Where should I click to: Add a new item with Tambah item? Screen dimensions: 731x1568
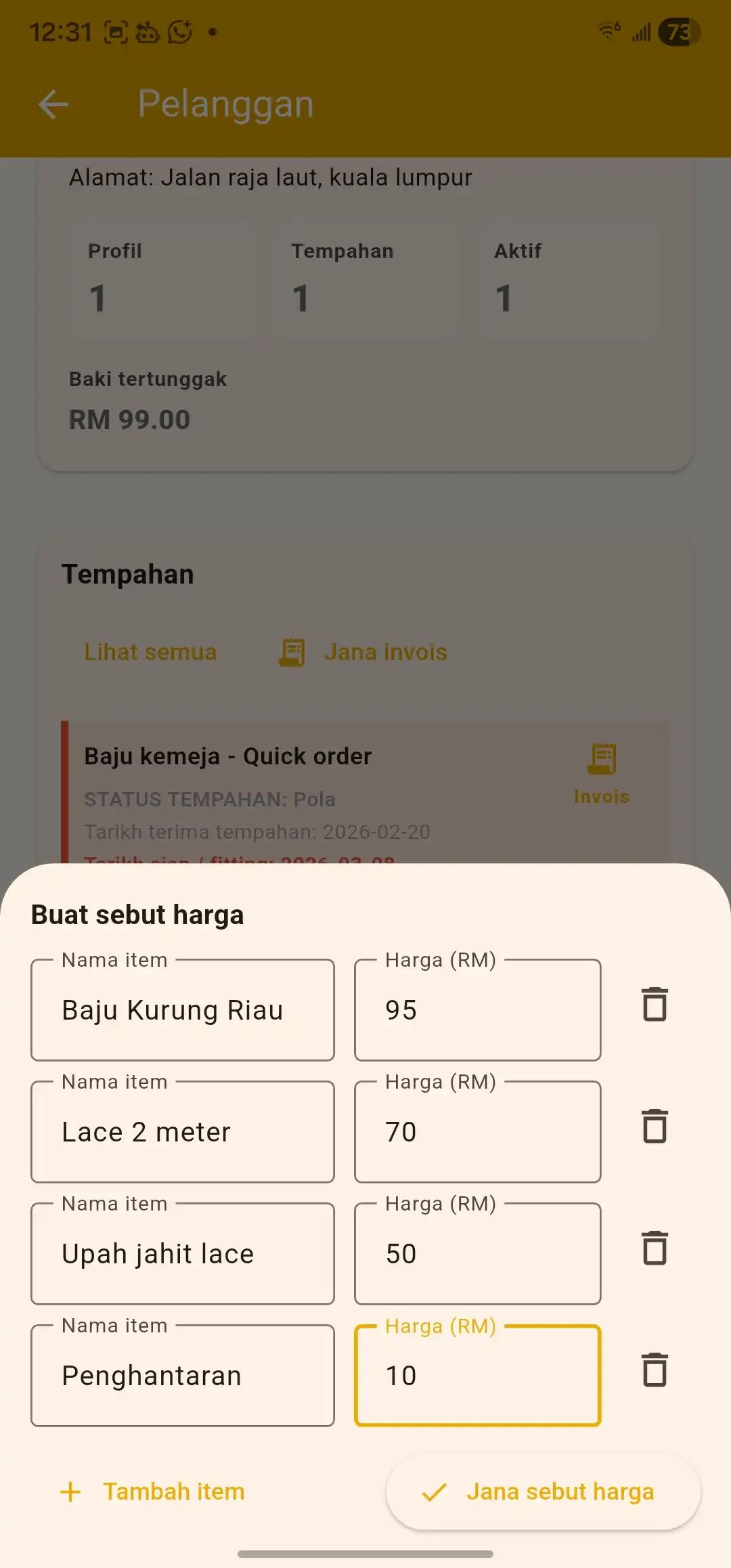(x=153, y=1491)
